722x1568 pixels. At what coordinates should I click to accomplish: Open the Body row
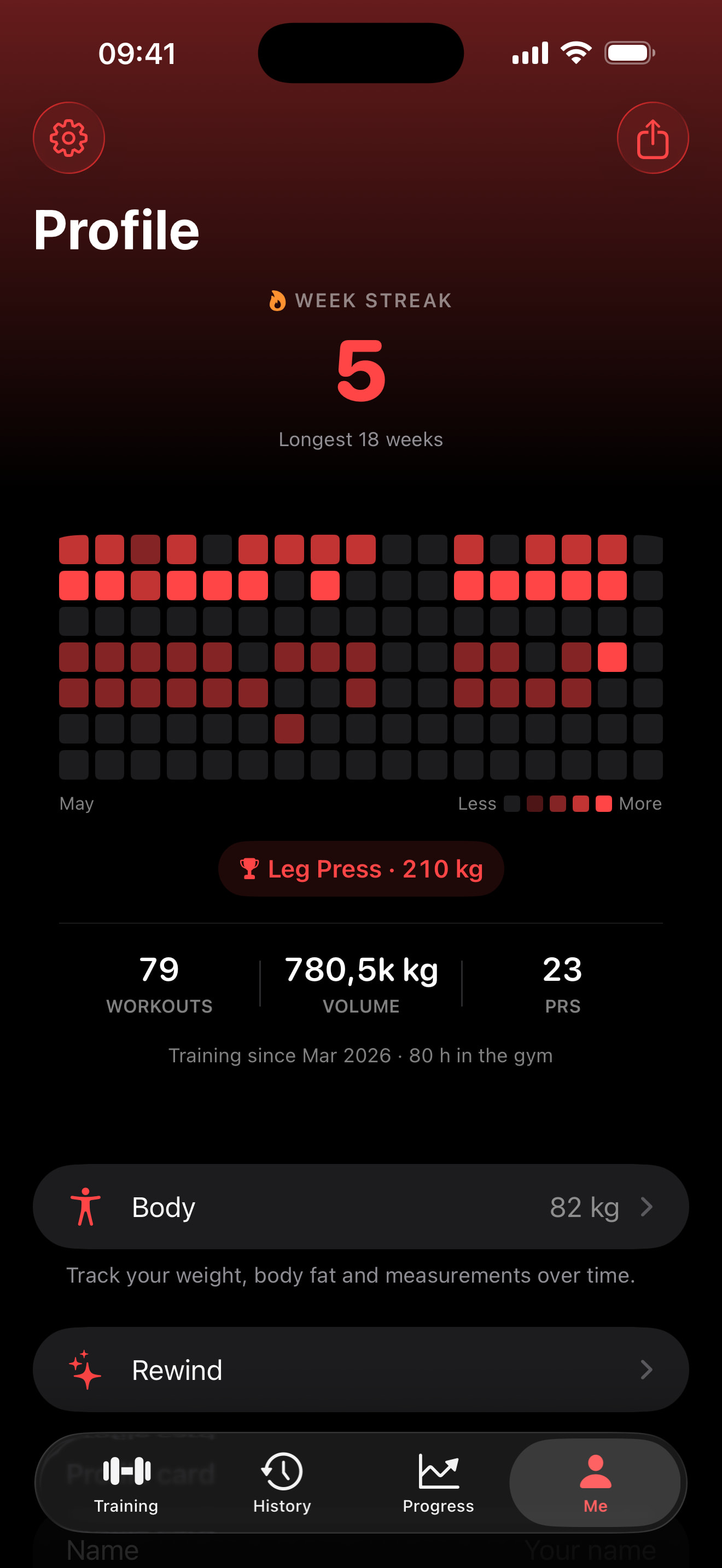coord(361,1207)
